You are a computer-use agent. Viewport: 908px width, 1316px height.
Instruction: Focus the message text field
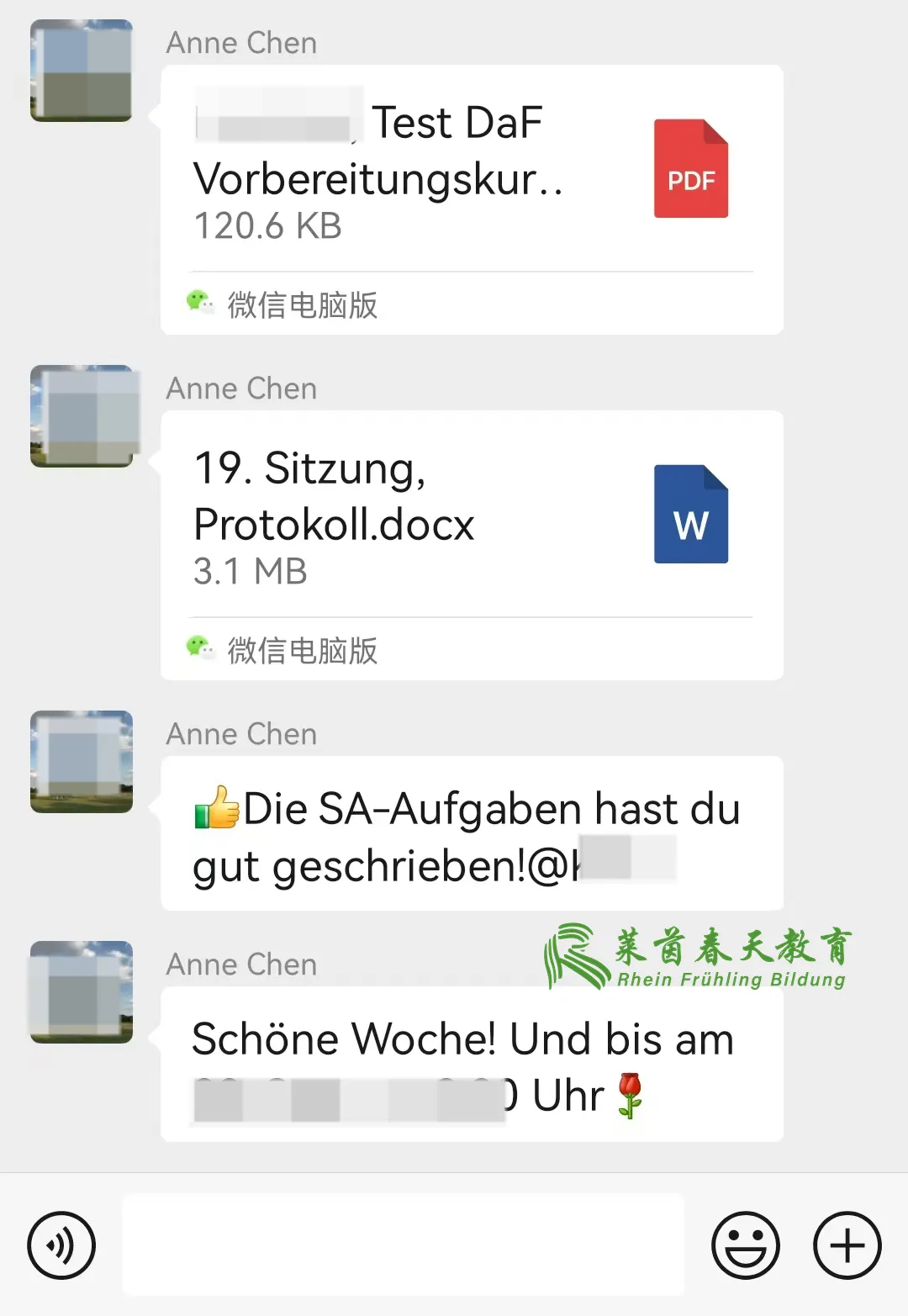pyautogui.click(x=404, y=1245)
